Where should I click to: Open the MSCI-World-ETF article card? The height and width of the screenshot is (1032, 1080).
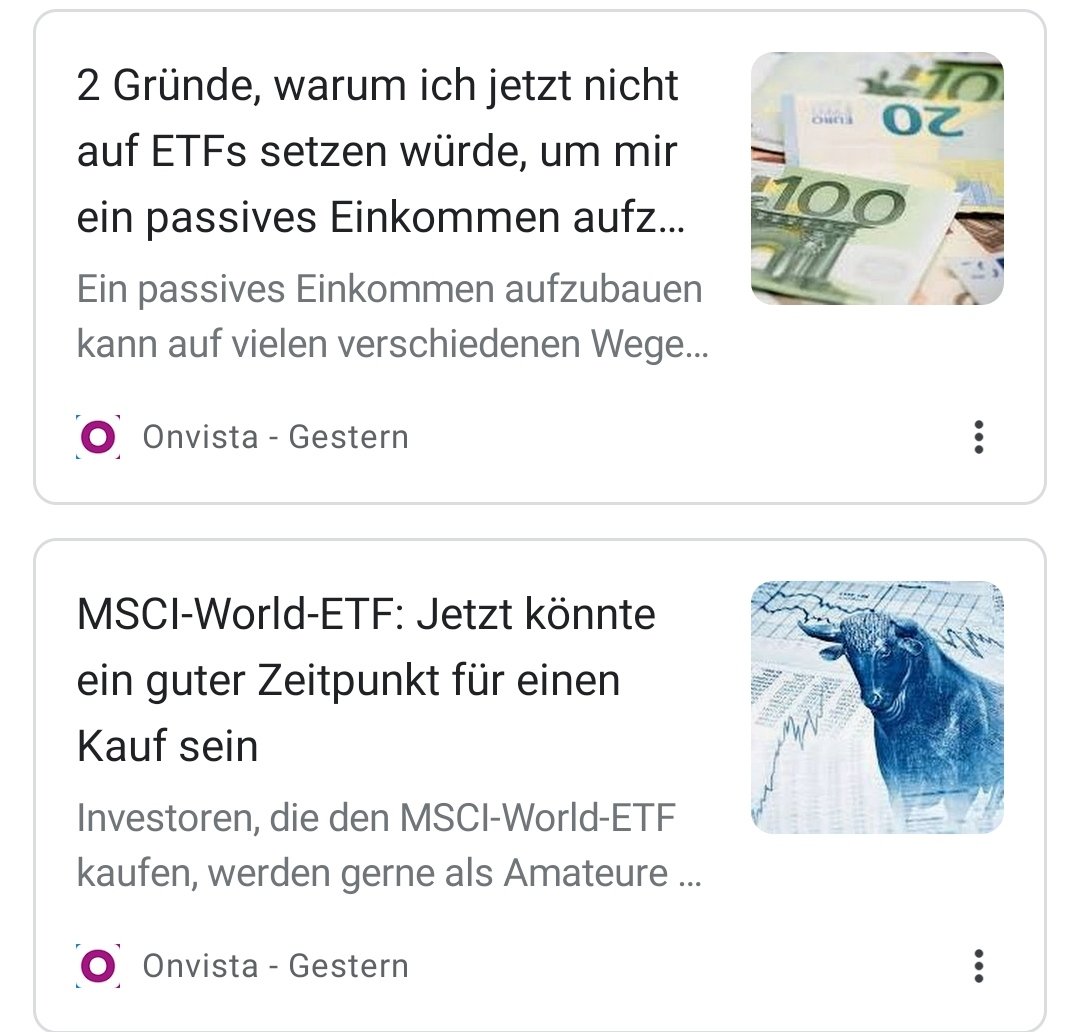(366, 680)
